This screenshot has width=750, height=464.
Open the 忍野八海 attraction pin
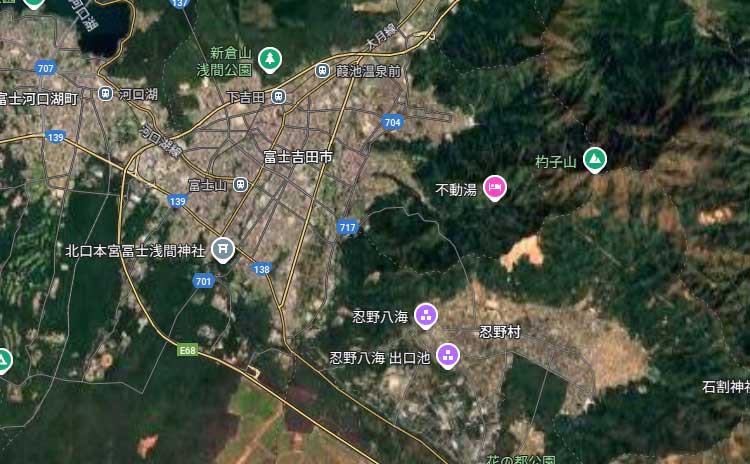tap(425, 316)
